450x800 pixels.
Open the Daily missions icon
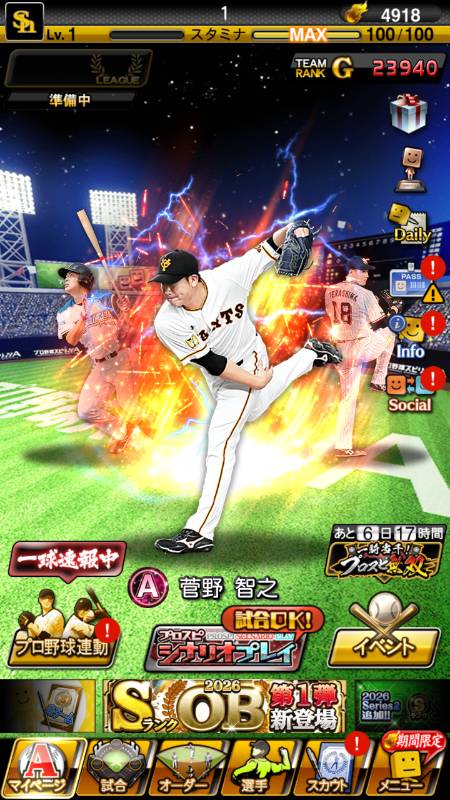[x=408, y=222]
